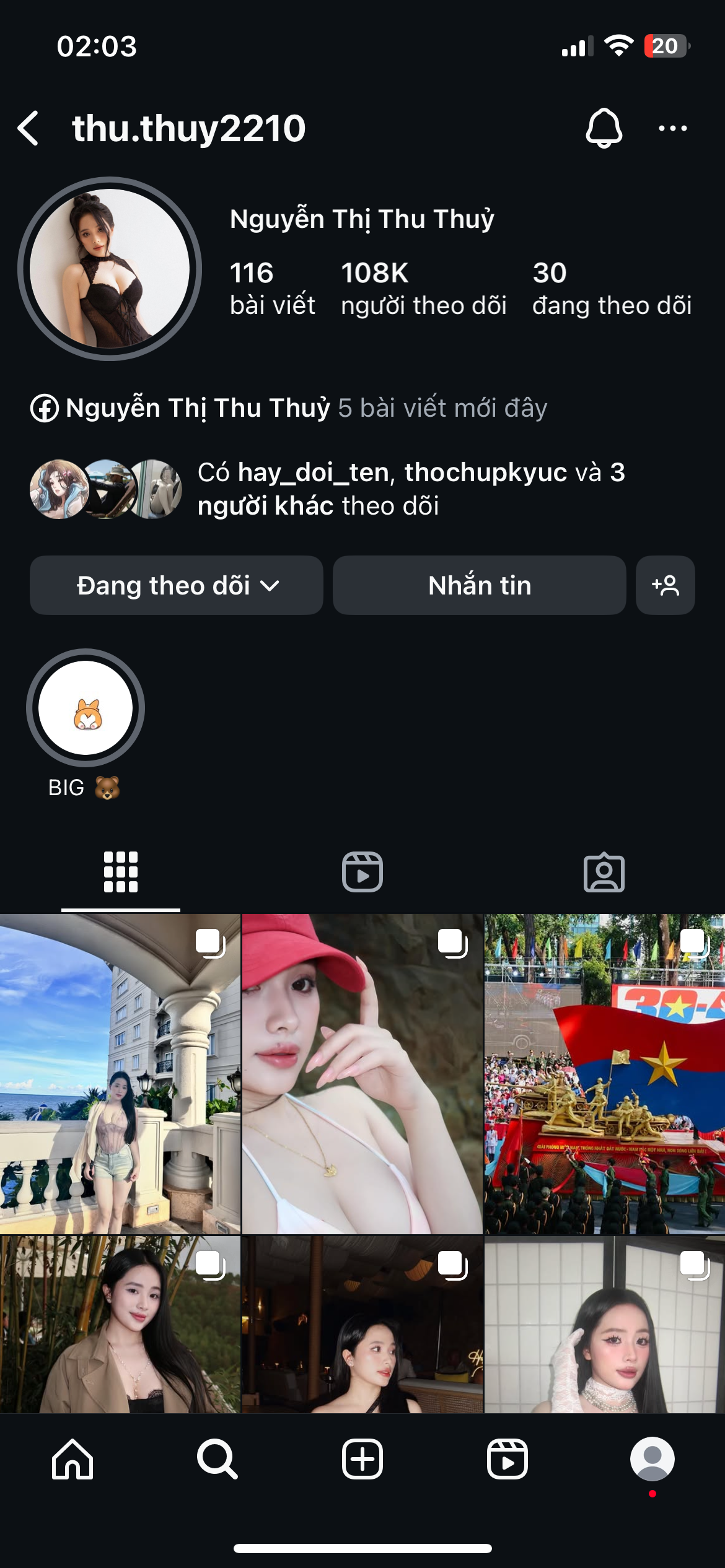
Task: Go to the Home feed
Action: 72,1459
